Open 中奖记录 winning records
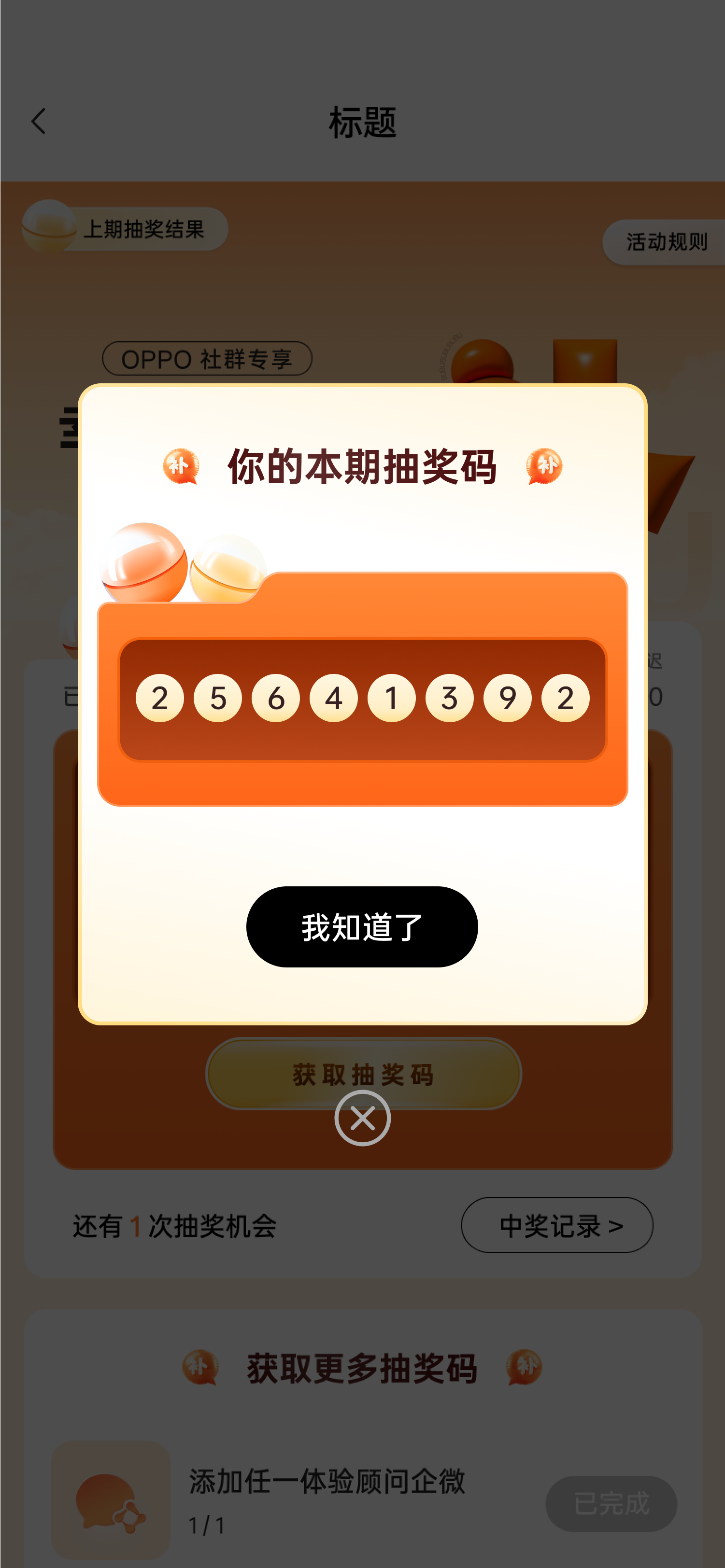725x1568 pixels. tap(557, 1225)
